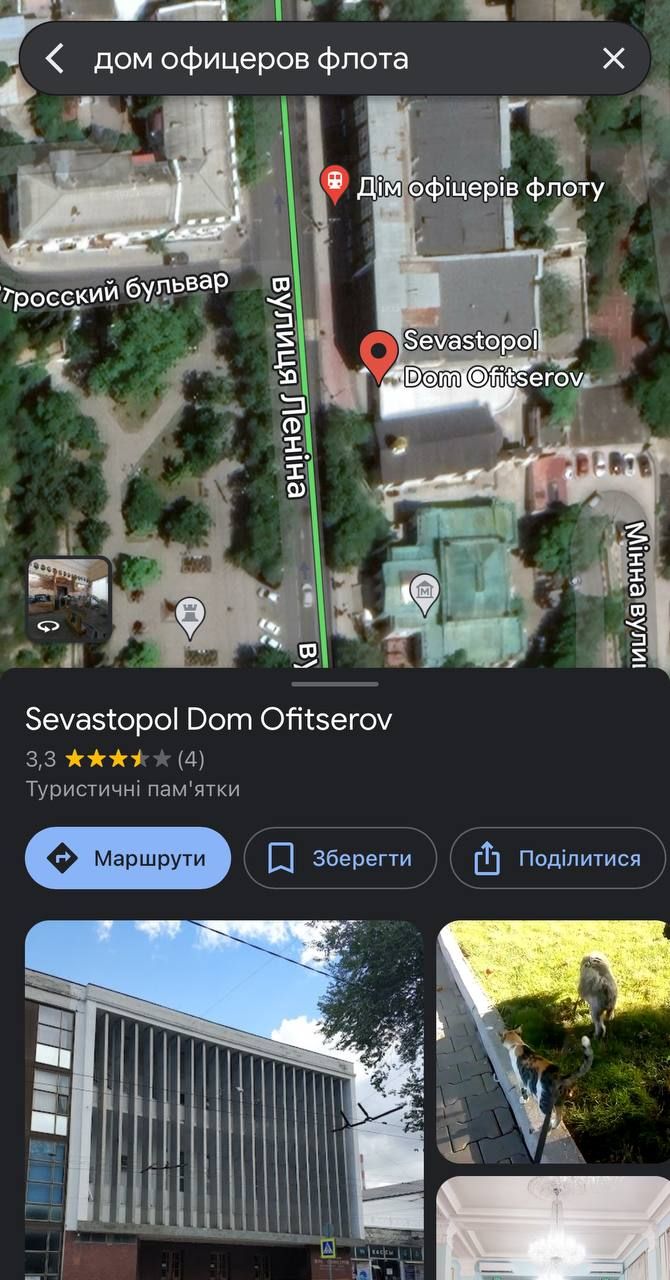Open reviews via the 3,3 star rating
670x1280 pixels.
[x=114, y=759]
